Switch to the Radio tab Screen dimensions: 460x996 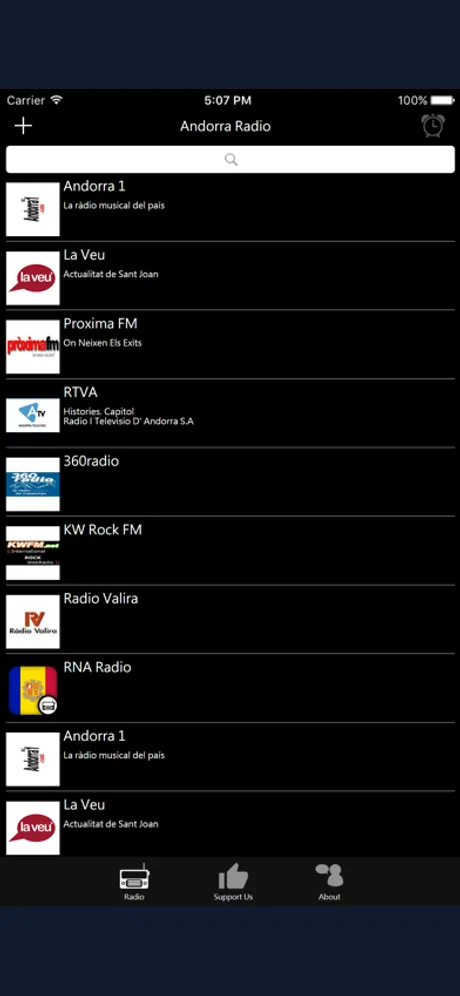pyautogui.click(x=134, y=882)
